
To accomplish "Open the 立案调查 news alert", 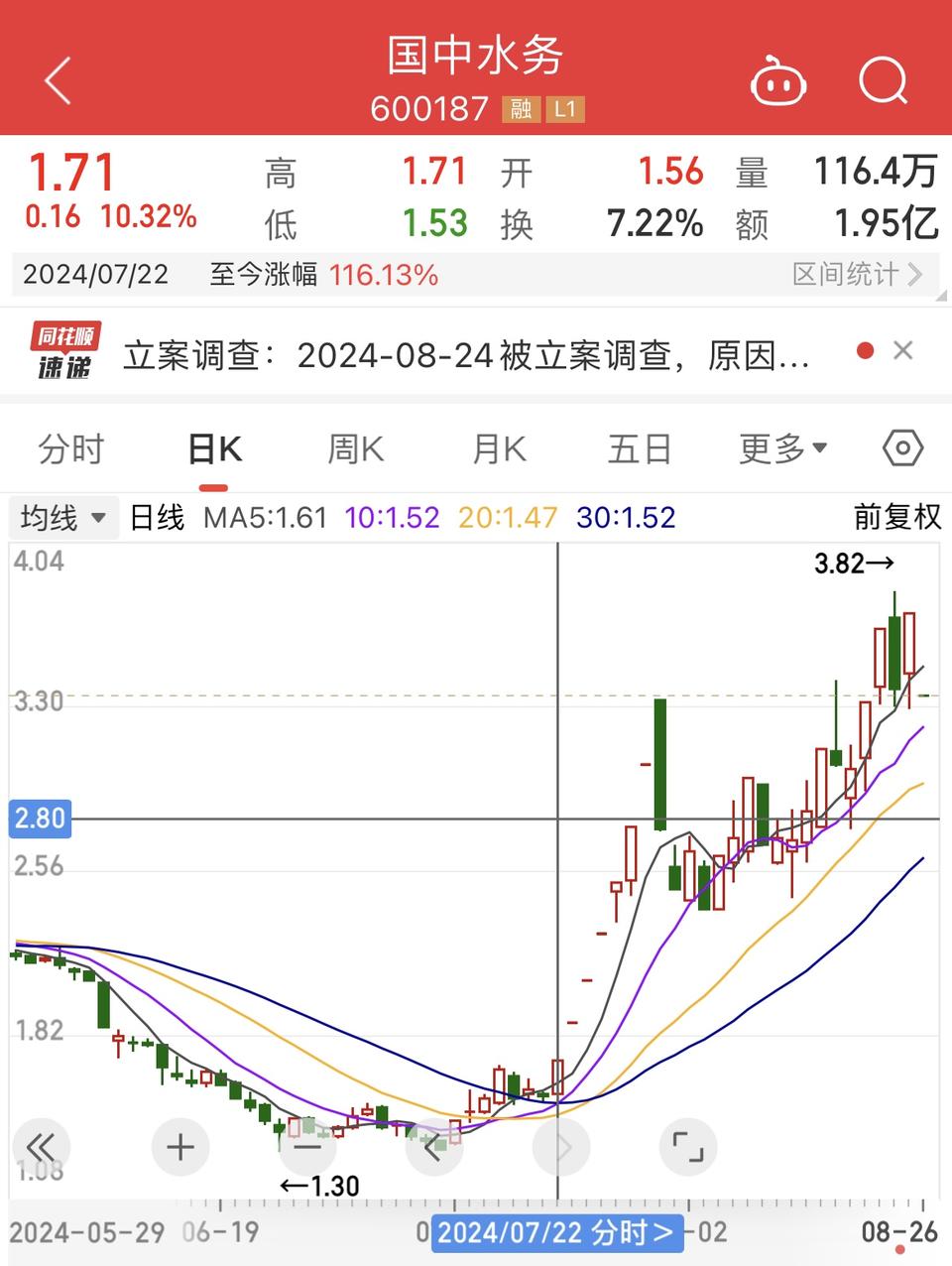I will click(x=466, y=354).
